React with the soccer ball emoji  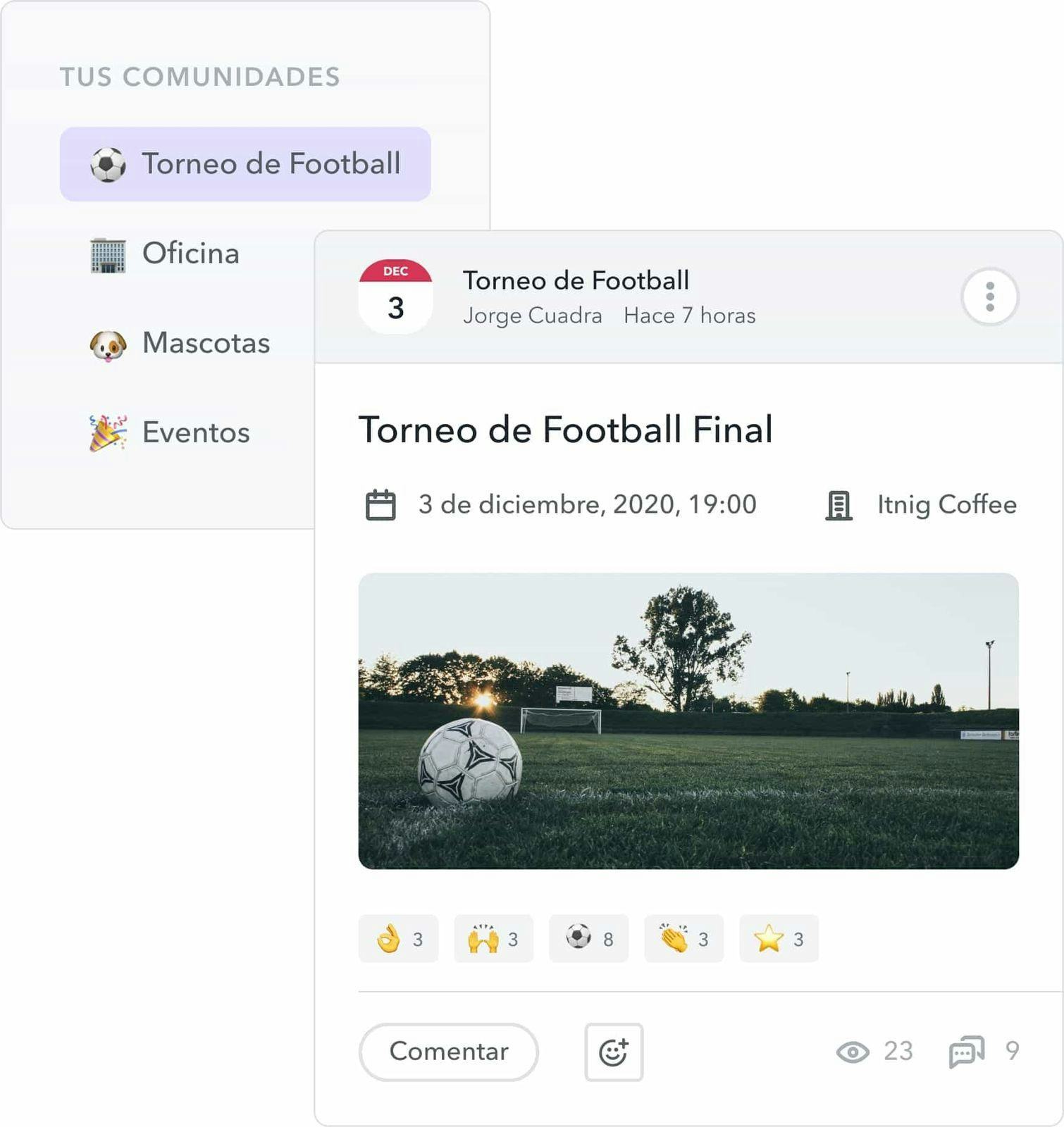click(588, 939)
